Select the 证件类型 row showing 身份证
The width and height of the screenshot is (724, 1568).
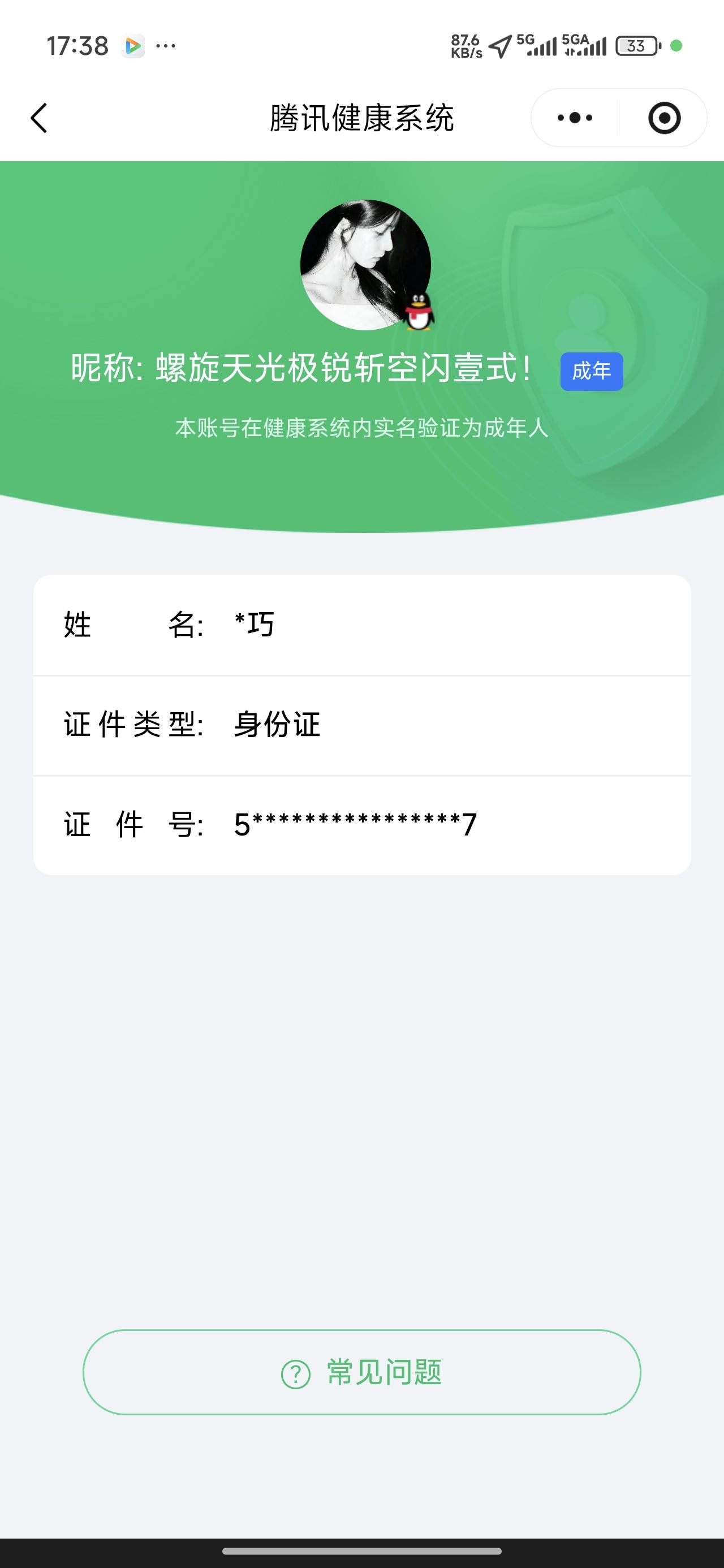[361, 725]
